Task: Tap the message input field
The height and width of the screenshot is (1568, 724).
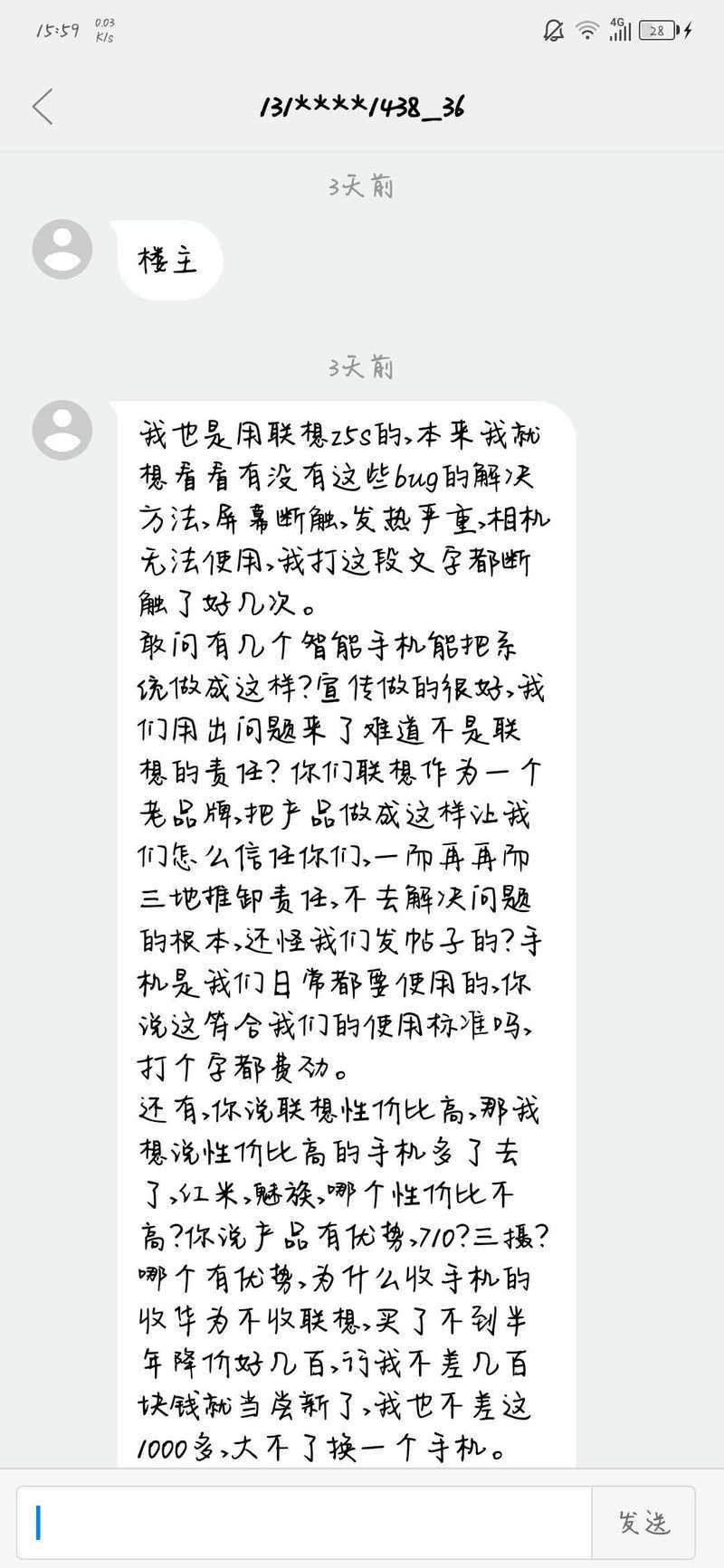Action: [x=304, y=1522]
